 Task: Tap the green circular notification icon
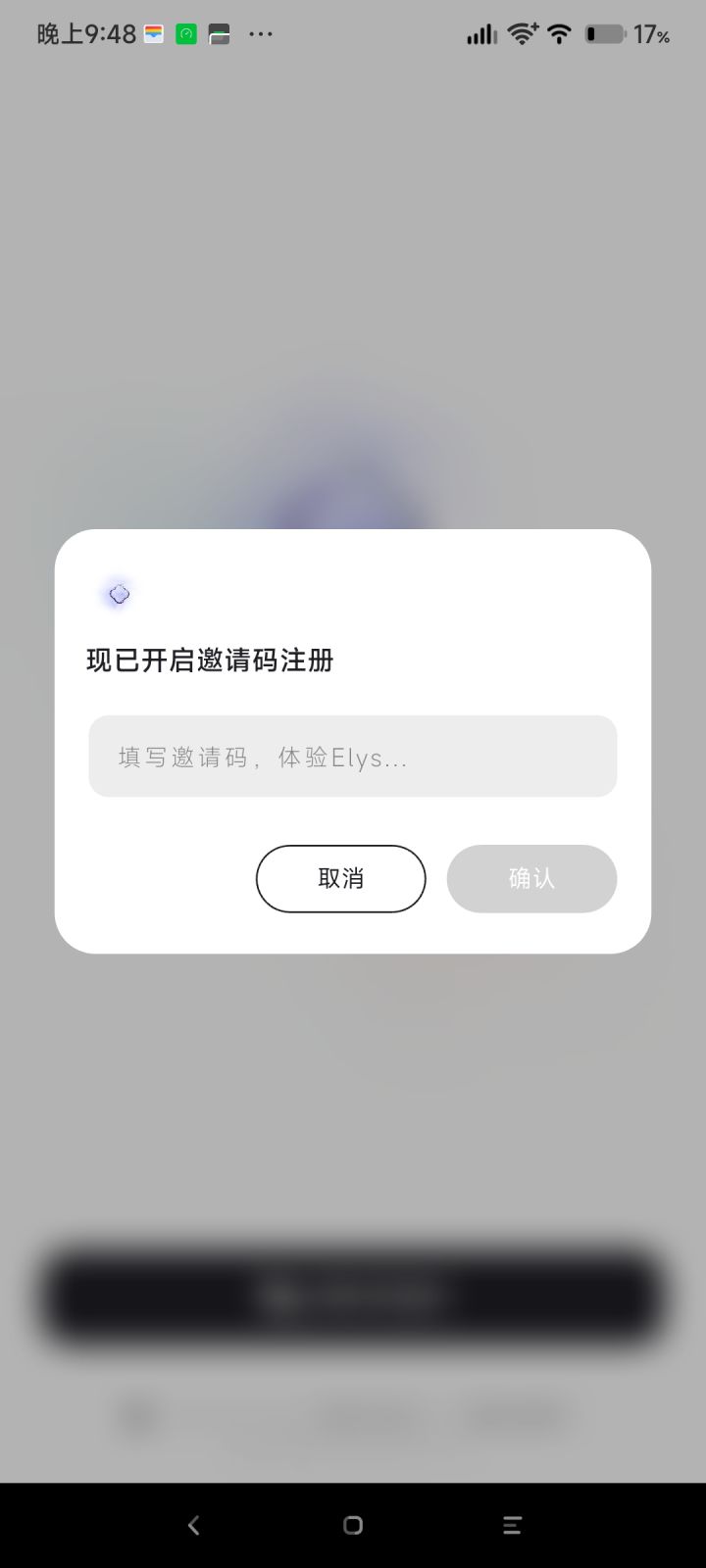(184, 32)
